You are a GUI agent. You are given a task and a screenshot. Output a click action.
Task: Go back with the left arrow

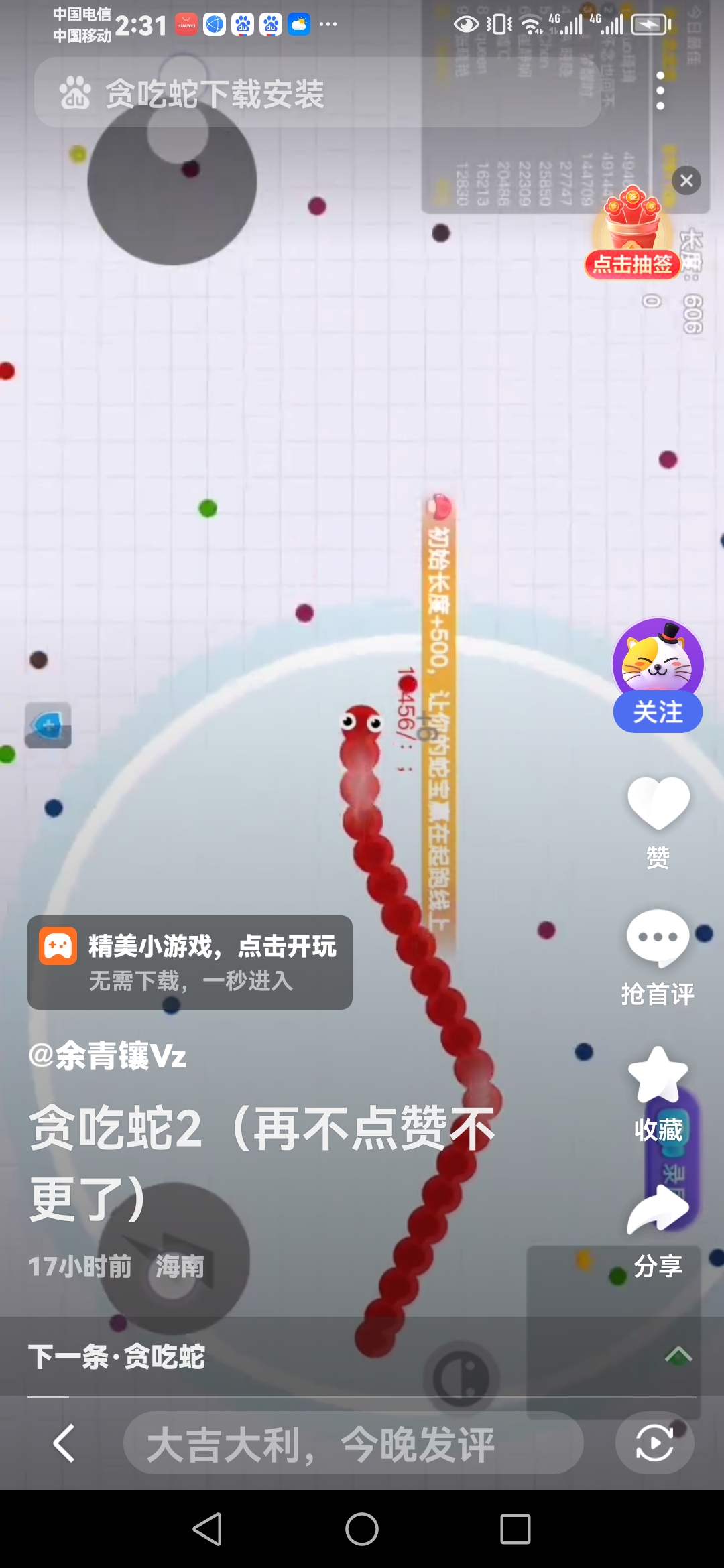pyautogui.click(x=64, y=1443)
